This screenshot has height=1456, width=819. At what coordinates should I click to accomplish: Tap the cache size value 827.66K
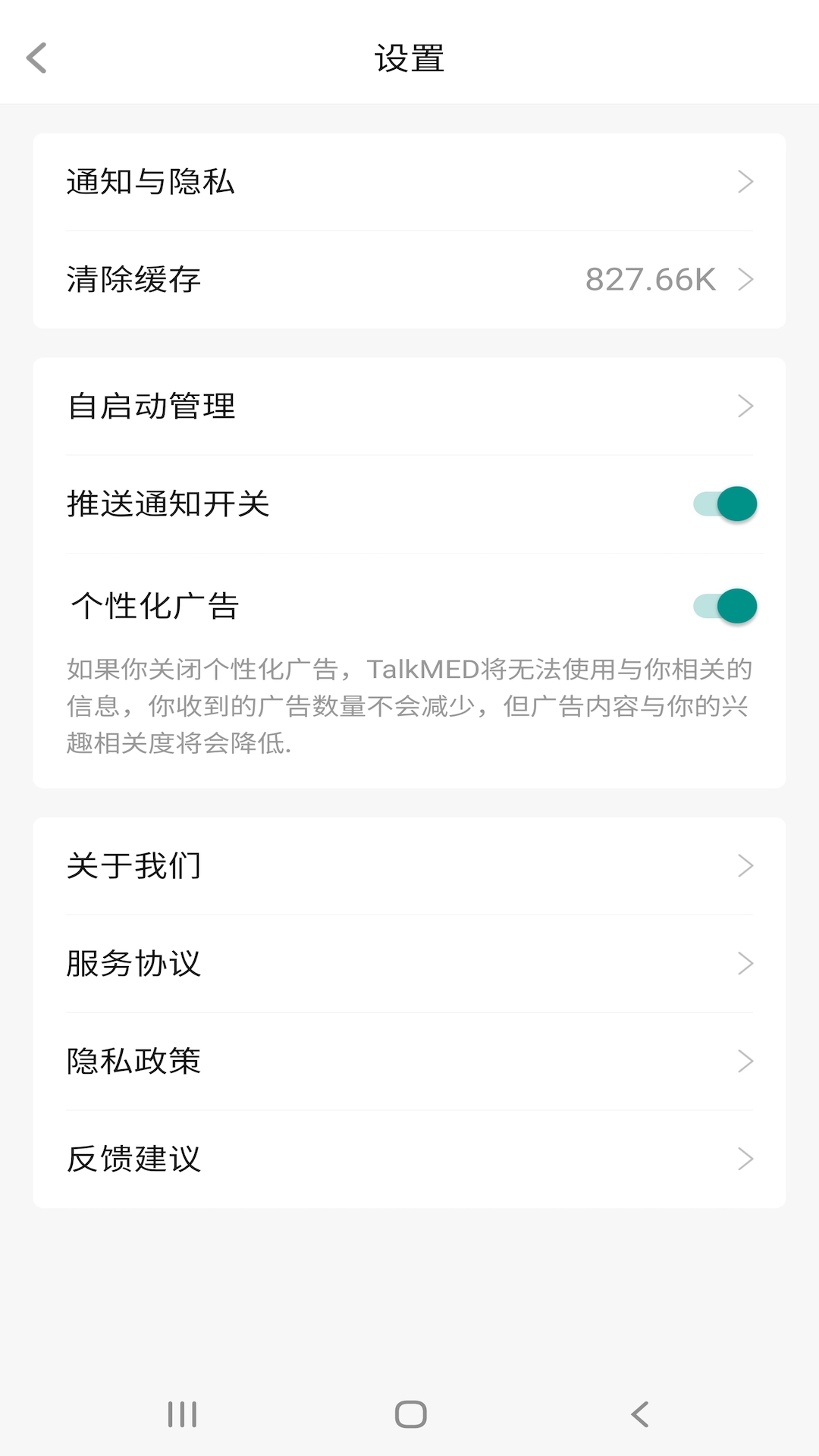(650, 279)
